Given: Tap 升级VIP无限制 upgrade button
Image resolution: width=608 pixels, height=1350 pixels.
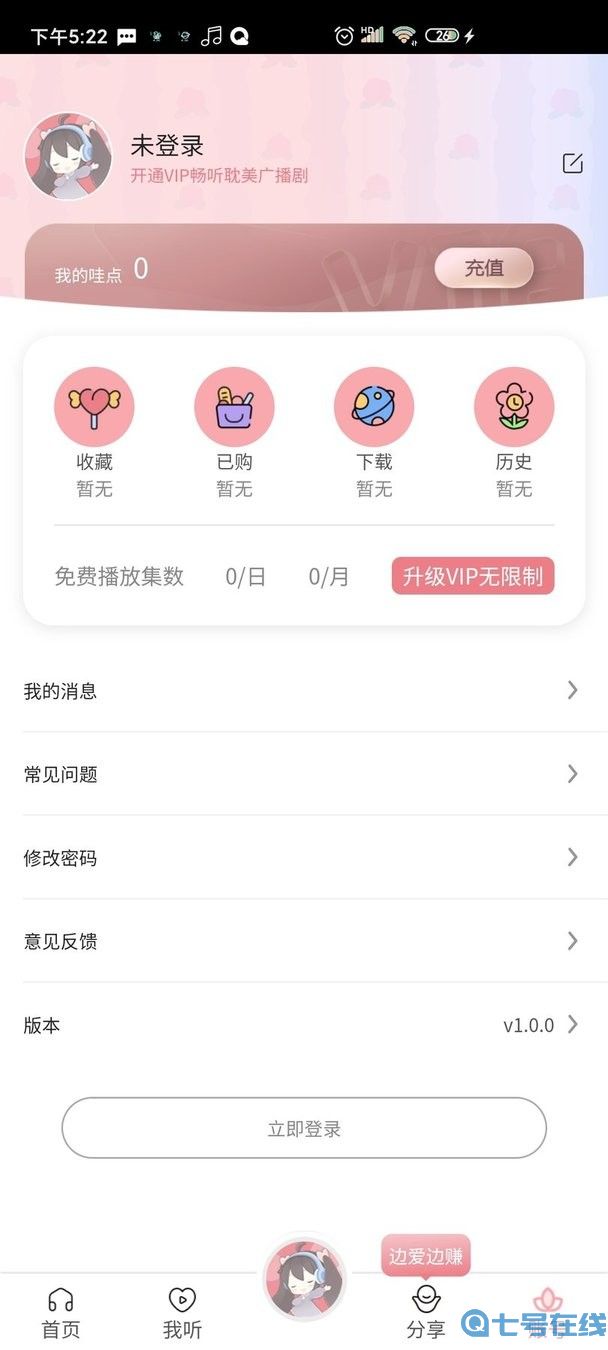Looking at the screenshot, I should 472,576.
